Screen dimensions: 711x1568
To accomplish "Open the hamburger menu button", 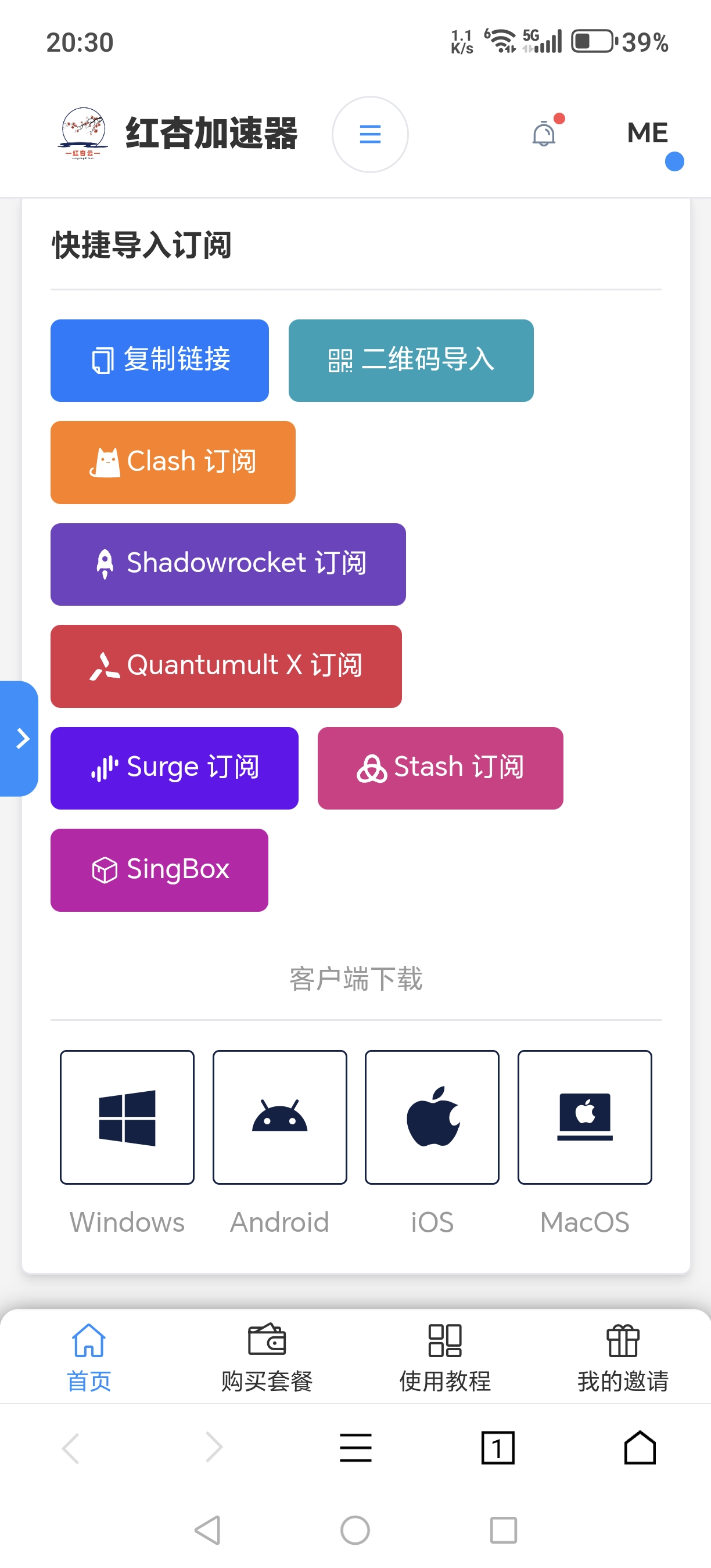I will click(x=369, y=134).
